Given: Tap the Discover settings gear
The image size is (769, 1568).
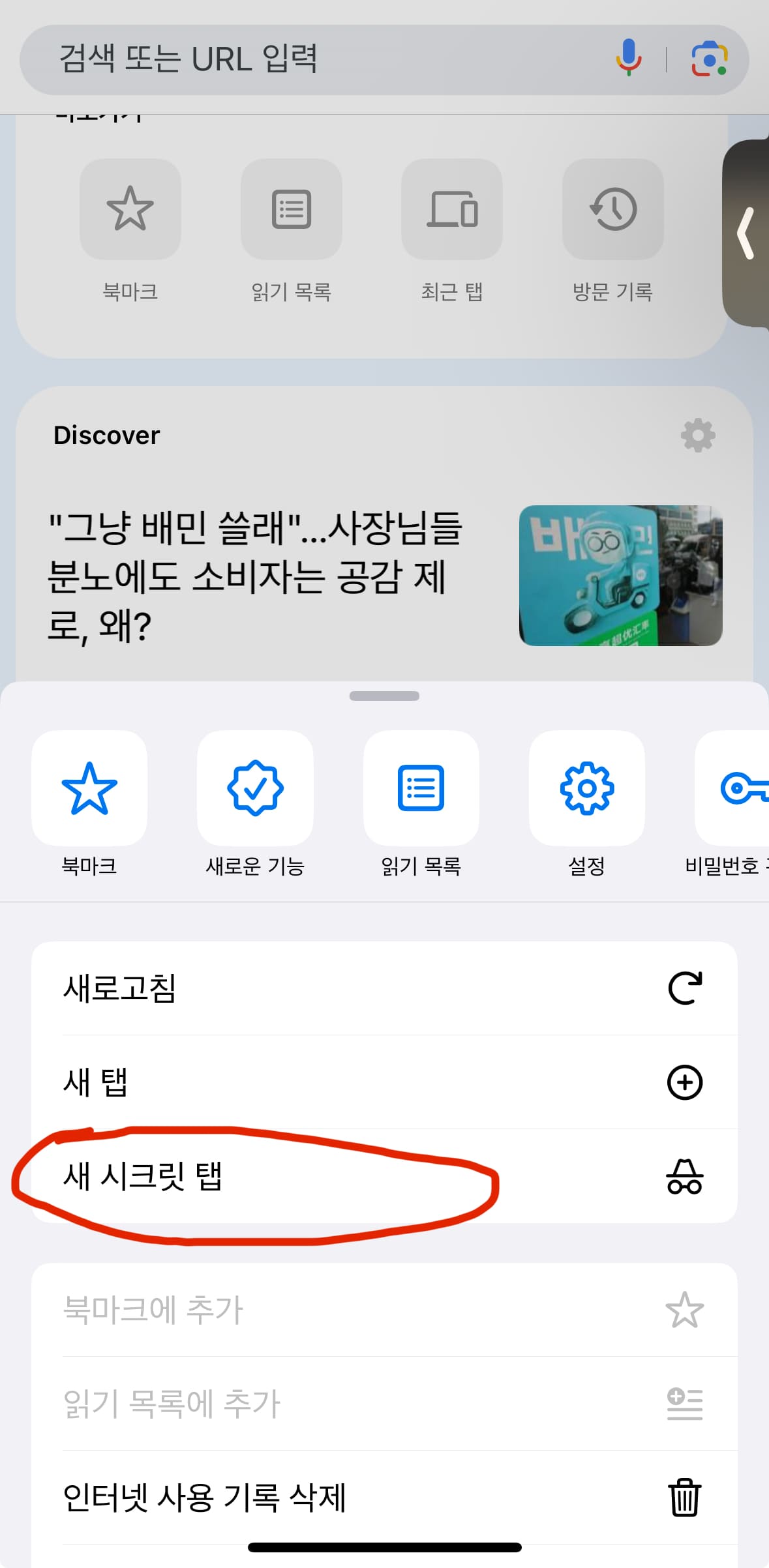Looking at the screenshot, I should pyautogui.click(x=697, y=436).
